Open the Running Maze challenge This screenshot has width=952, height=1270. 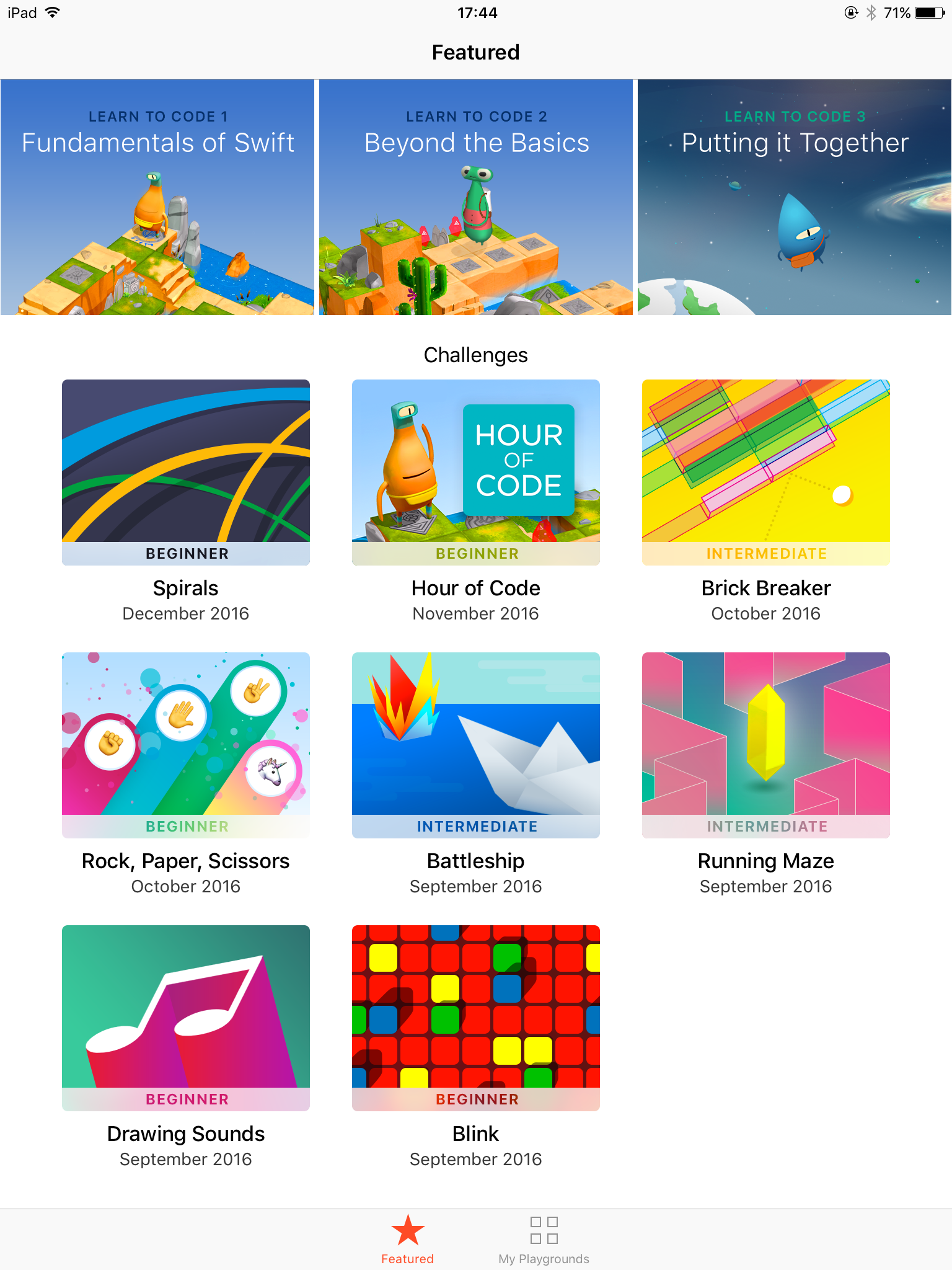tap(766, 745)
